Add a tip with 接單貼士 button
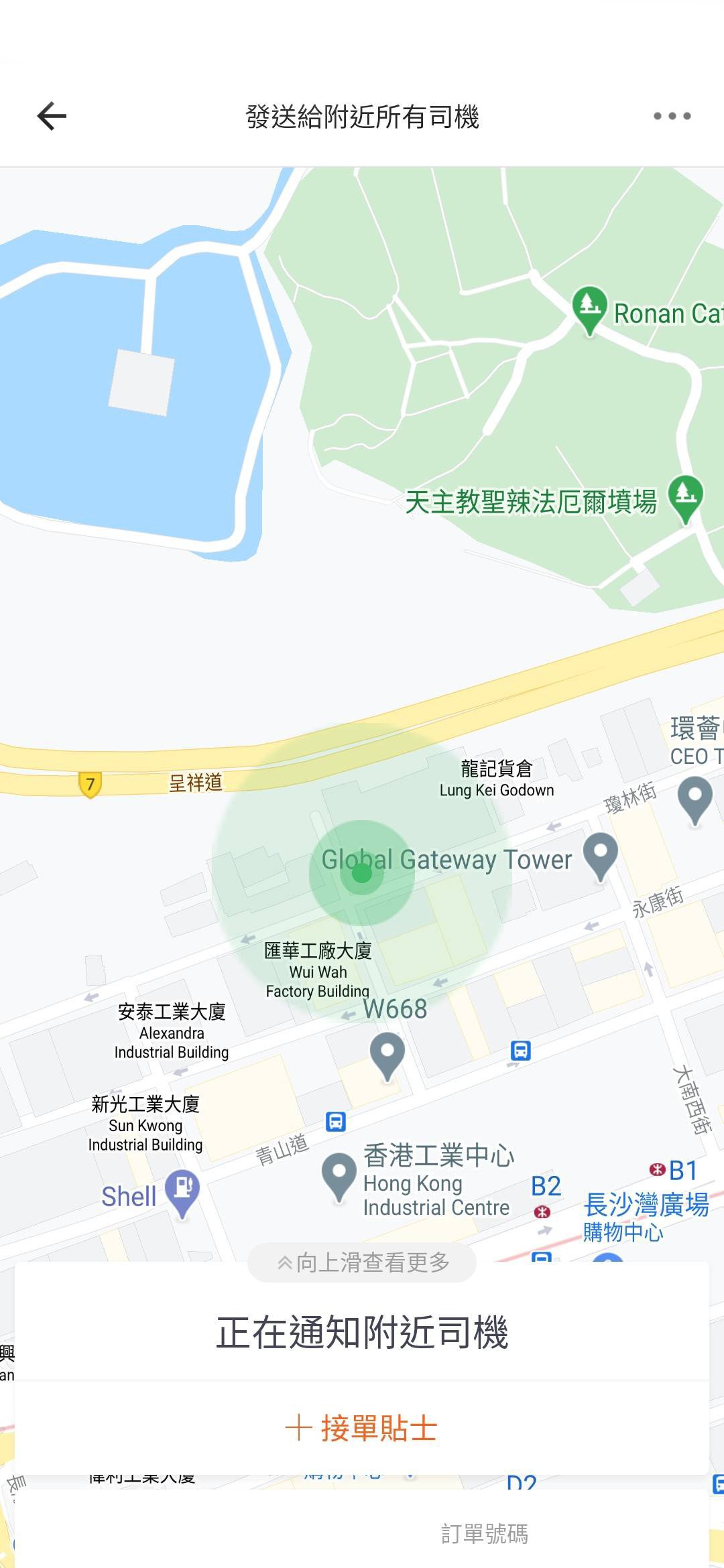Screen dimensions: 724x1568 362,1428
